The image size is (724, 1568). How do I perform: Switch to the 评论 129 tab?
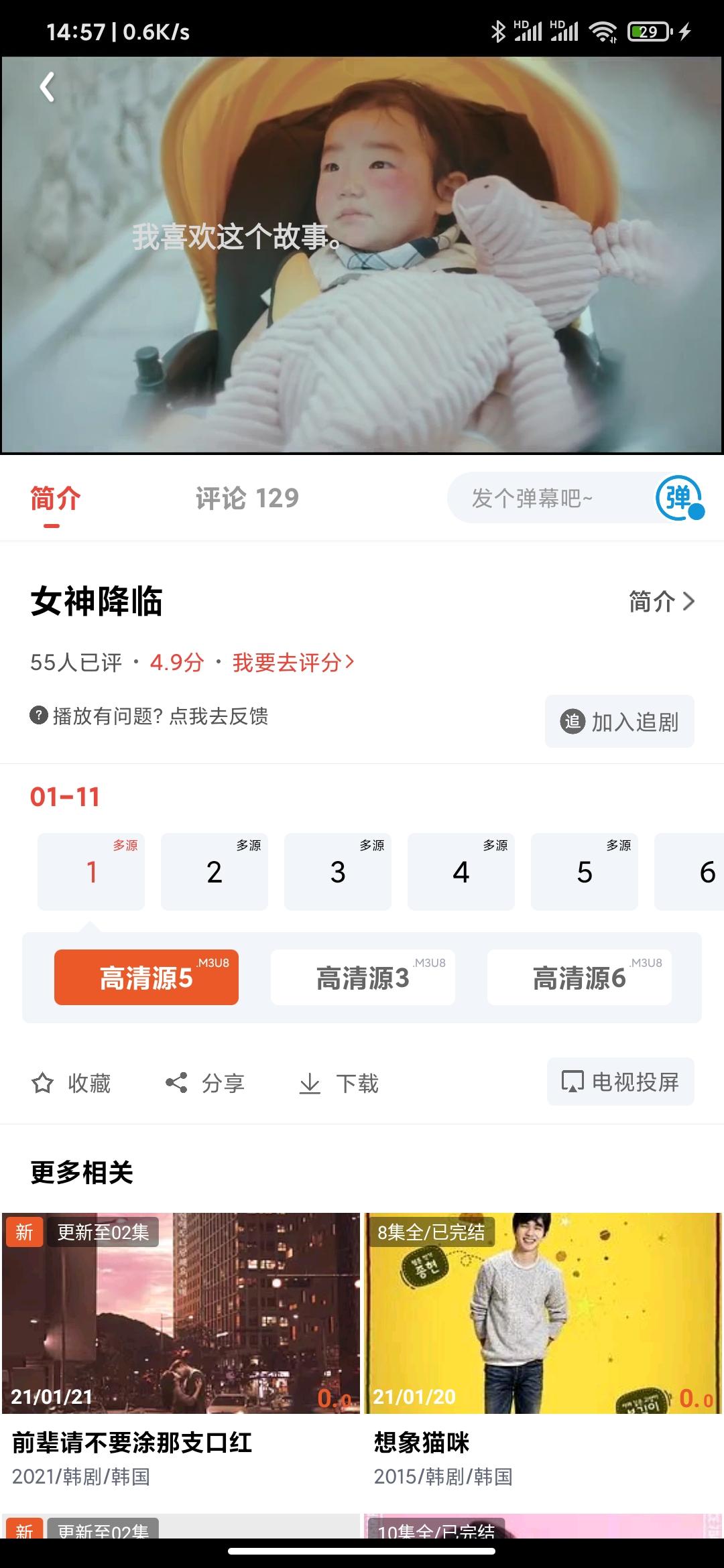[247, 499]
